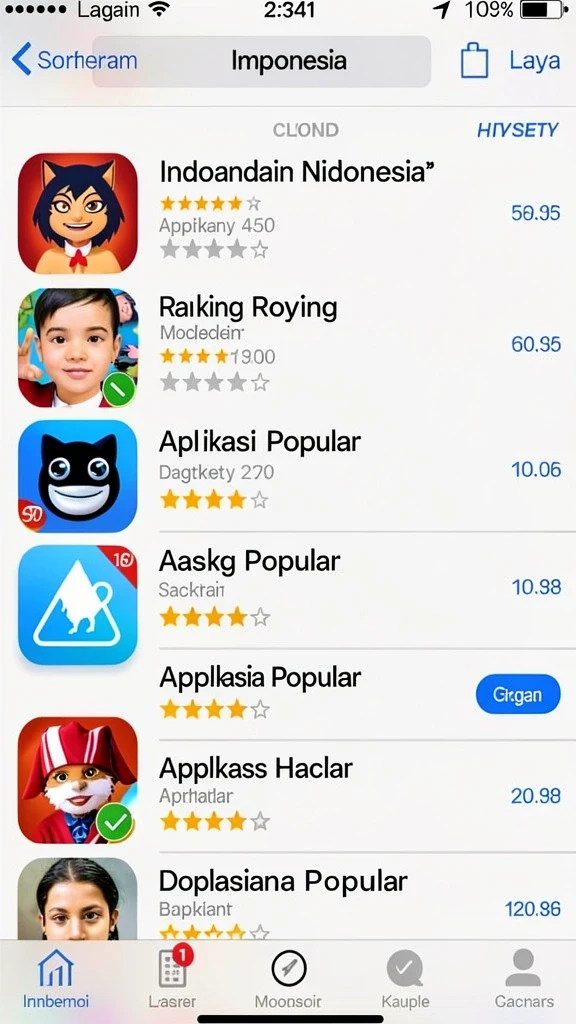This screenshot has height=1024, width=576.
Task: Tap the 50.95 price for Indoandain Nidonesia
Action: pyautogui.click(x=536, y=213)
